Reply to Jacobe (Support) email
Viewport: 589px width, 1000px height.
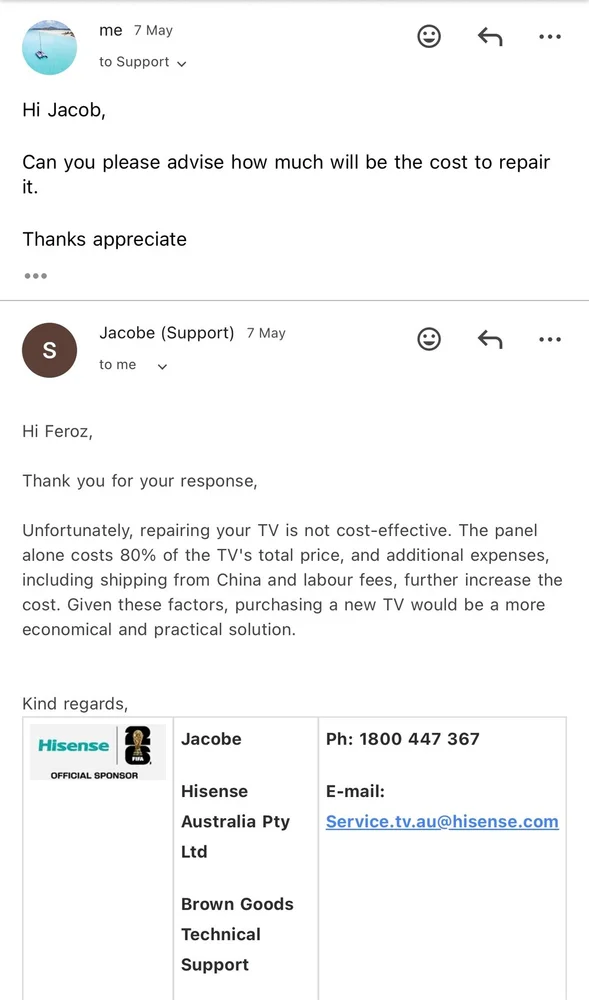(490, 340)
